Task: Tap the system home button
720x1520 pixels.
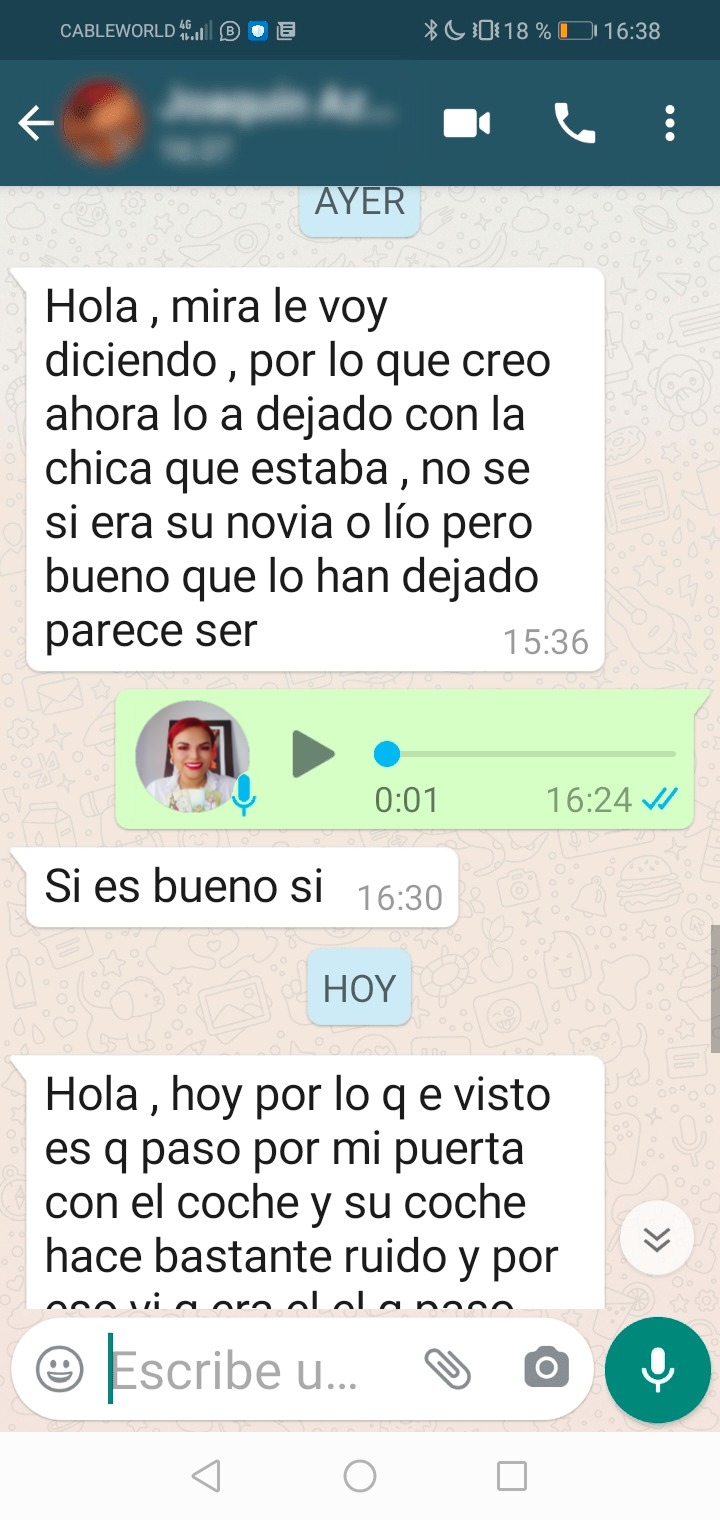Action: click(360, 1476)
